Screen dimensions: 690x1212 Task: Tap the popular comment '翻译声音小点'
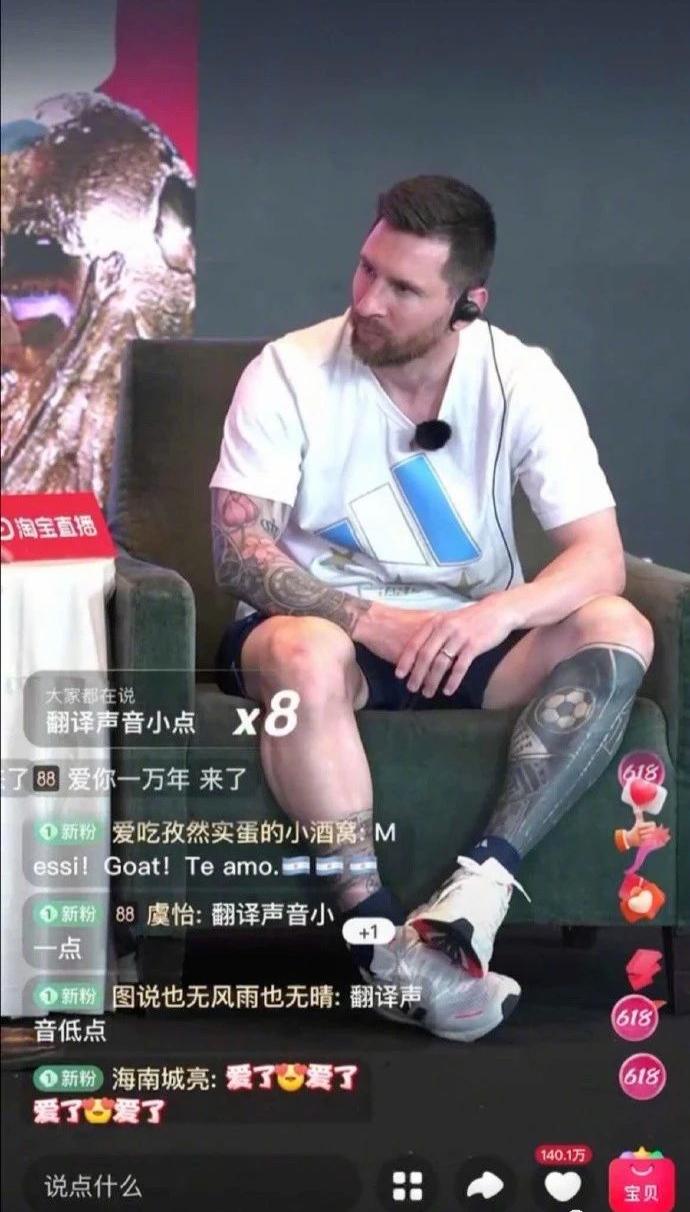120,722
